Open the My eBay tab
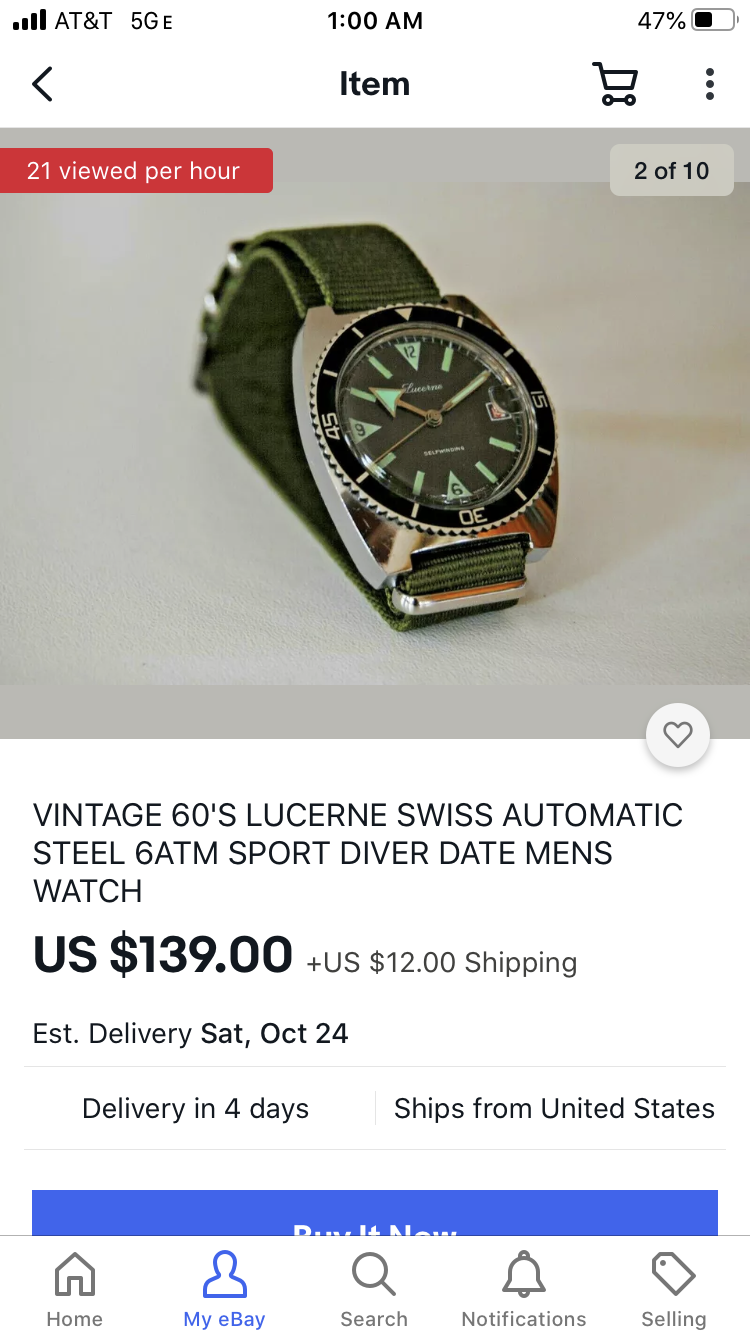This screenshot has height=1334, width=750. (224, 1290)
